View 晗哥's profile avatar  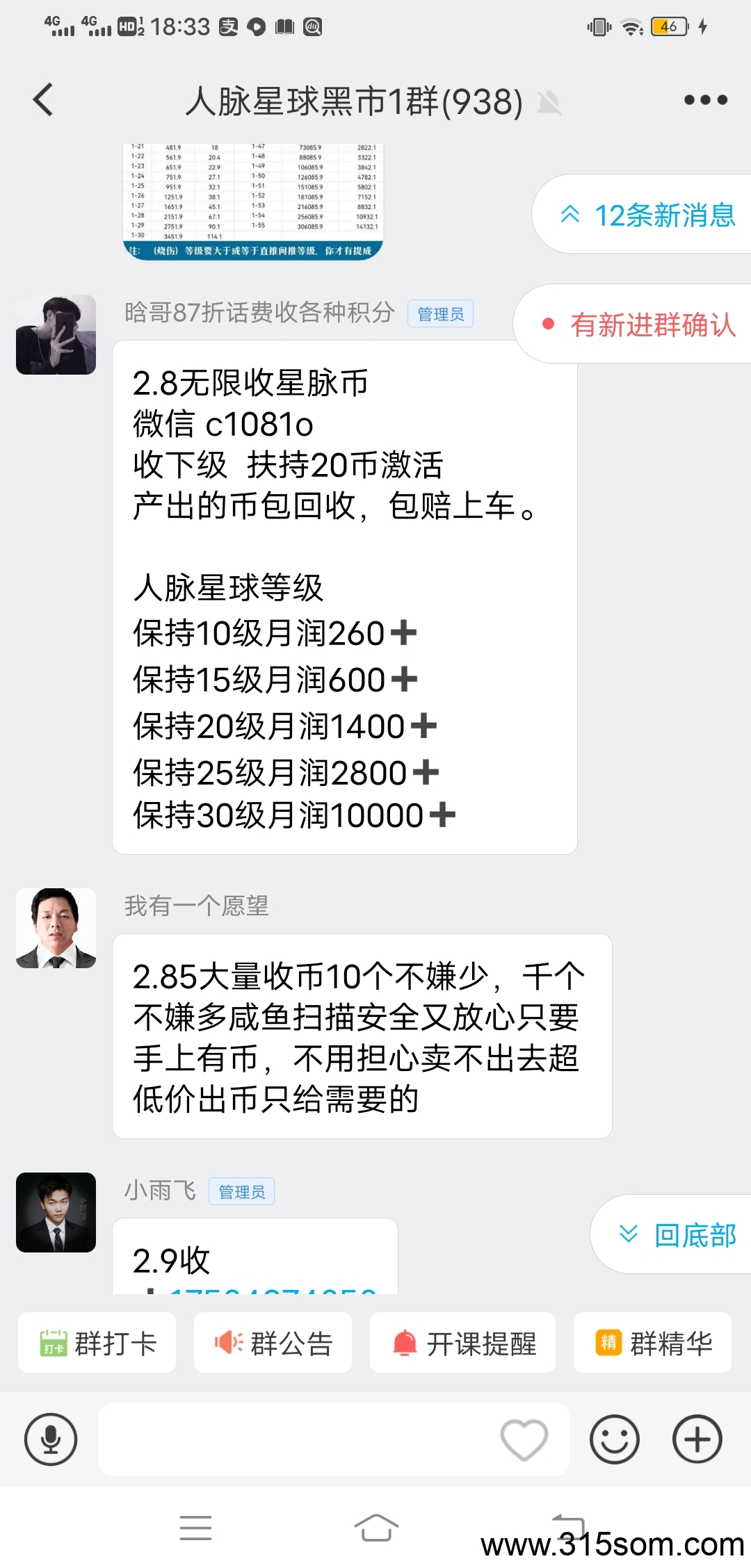[x=56, y=334]
